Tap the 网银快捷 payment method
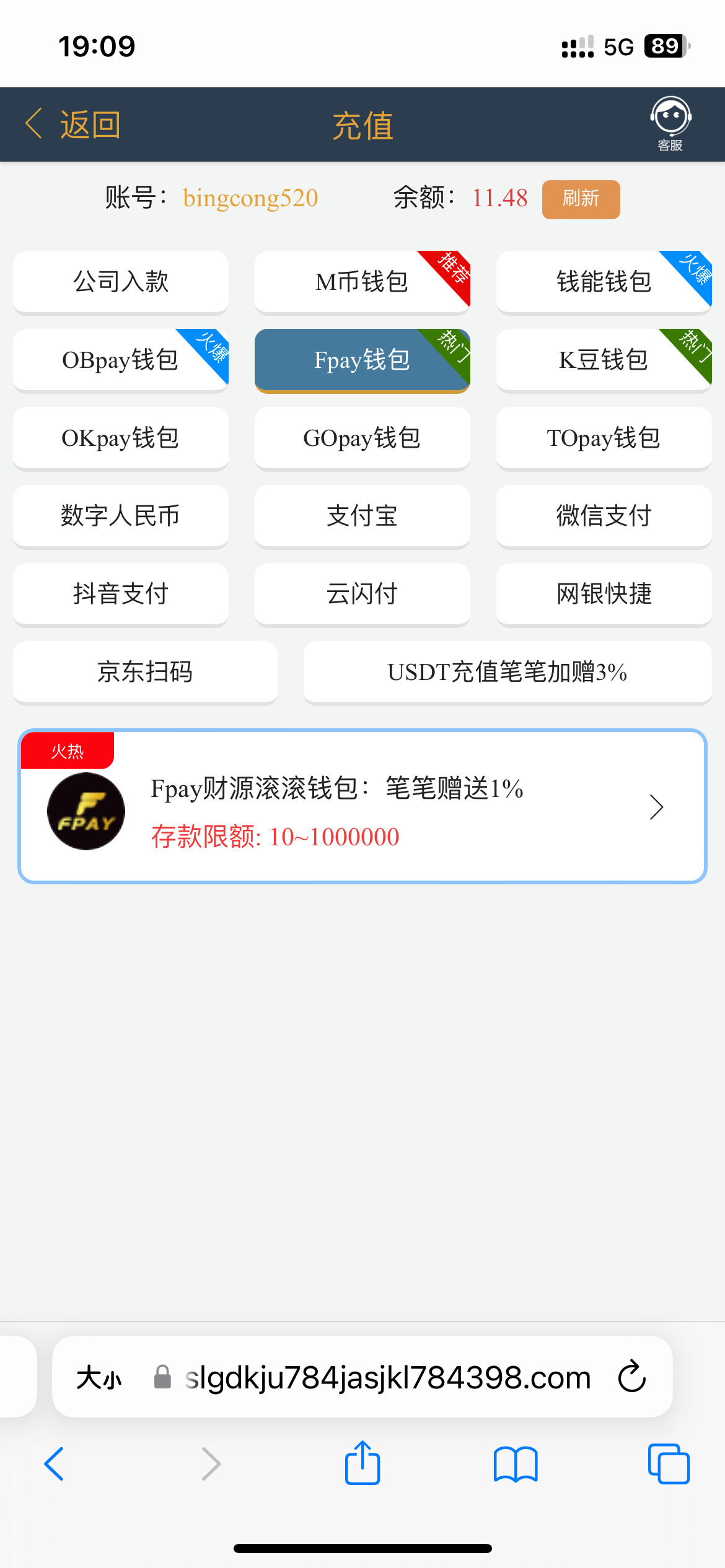This screenshot has width=725, height=1568. [x=604, y=594]
